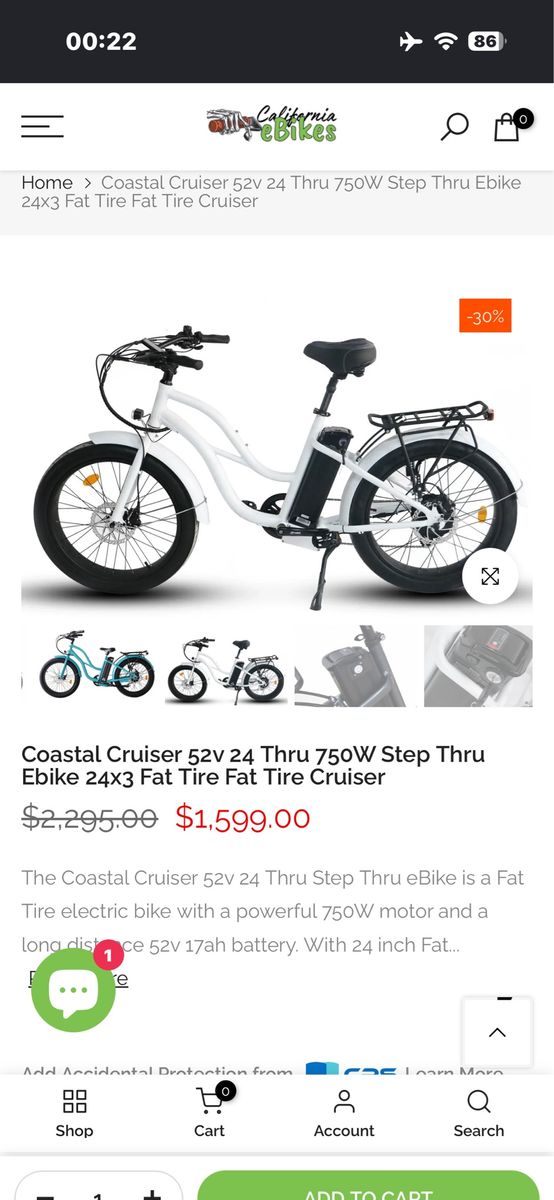The image size is (554, 1200).
Task: Add the bike to cart
Action: coord(368,1188)
